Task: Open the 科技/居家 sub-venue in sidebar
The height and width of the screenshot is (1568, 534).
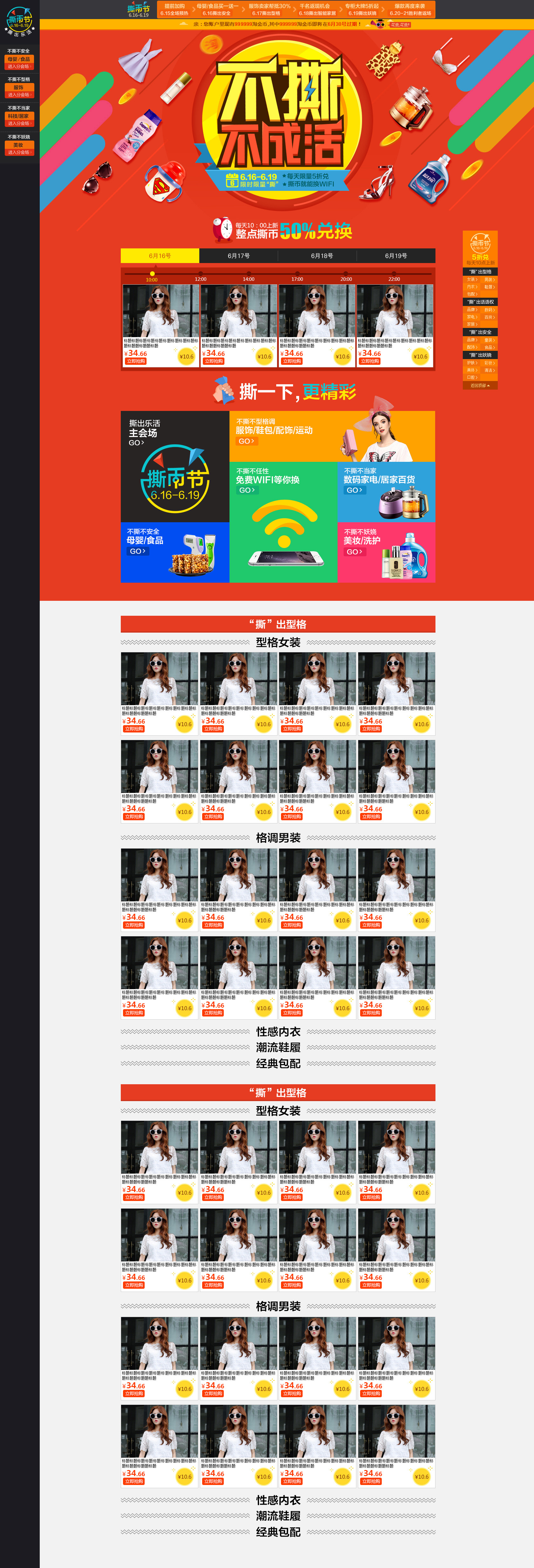Action: click(19, 124)
